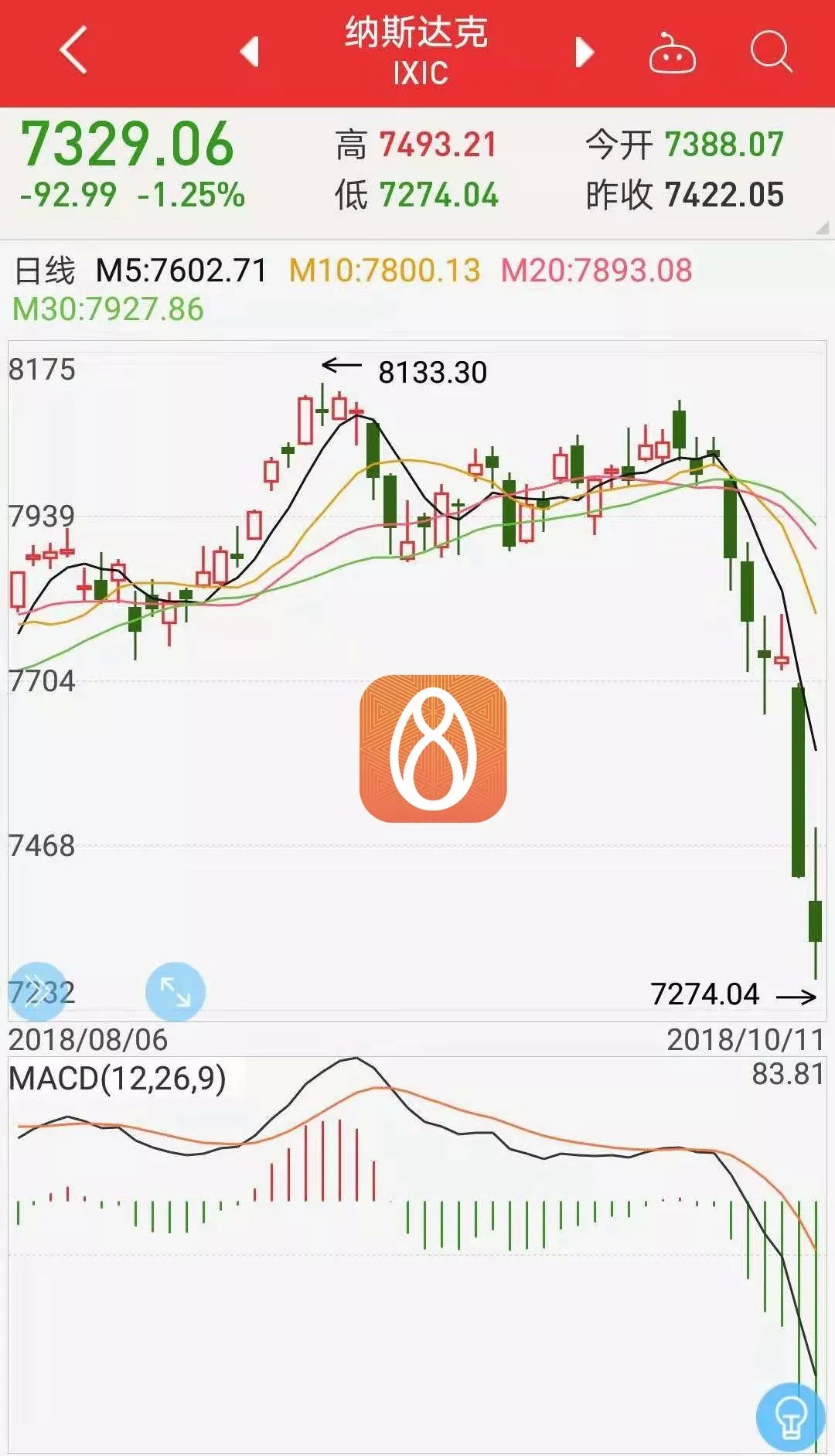Expand the chart to full screen

[176, 991]
